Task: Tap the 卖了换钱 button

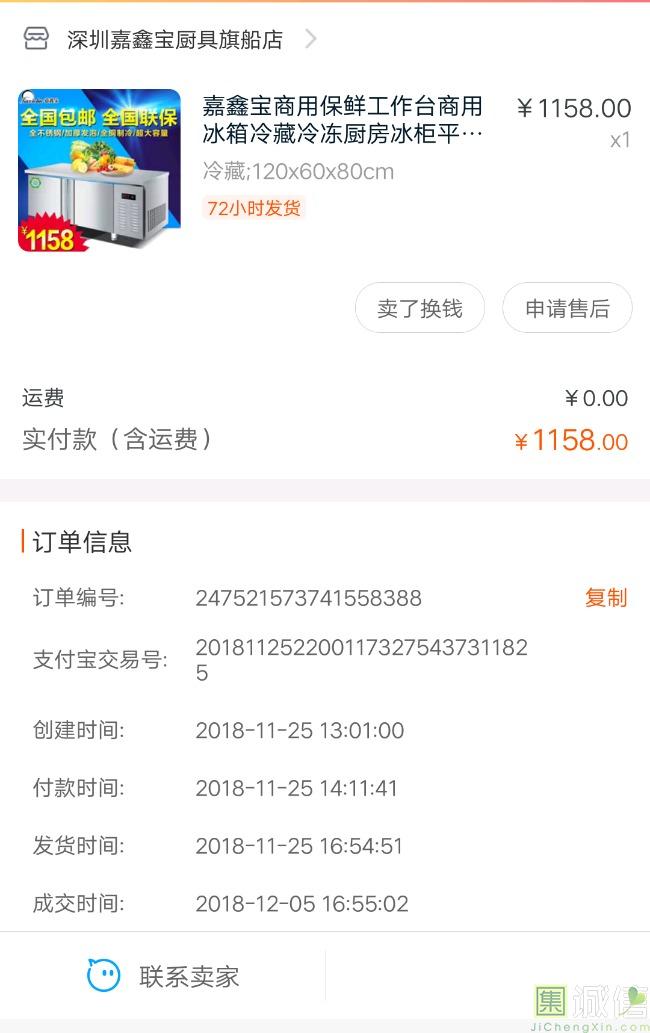Action: tap(420, 308)
